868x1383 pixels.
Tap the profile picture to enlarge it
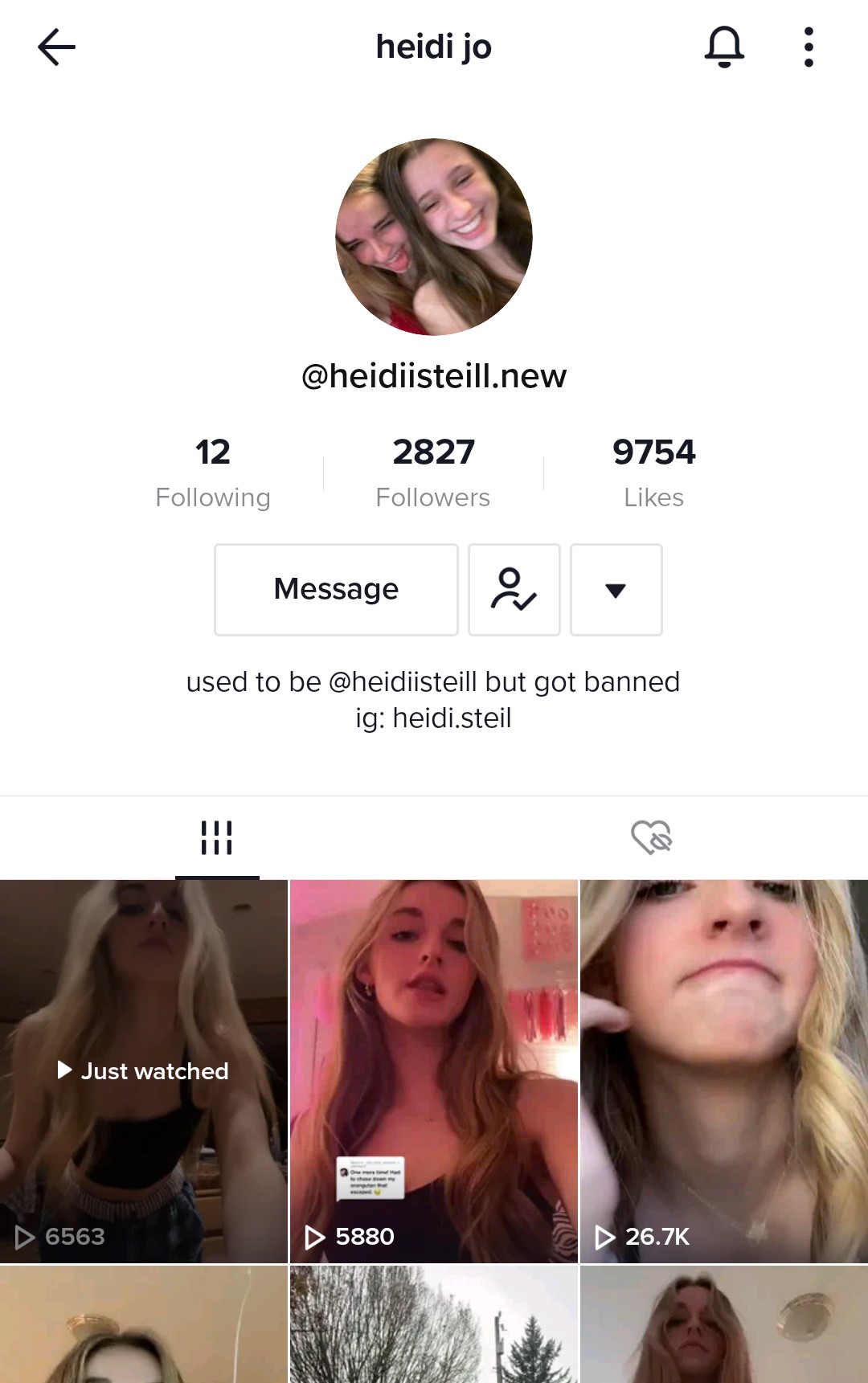[434, 237]
